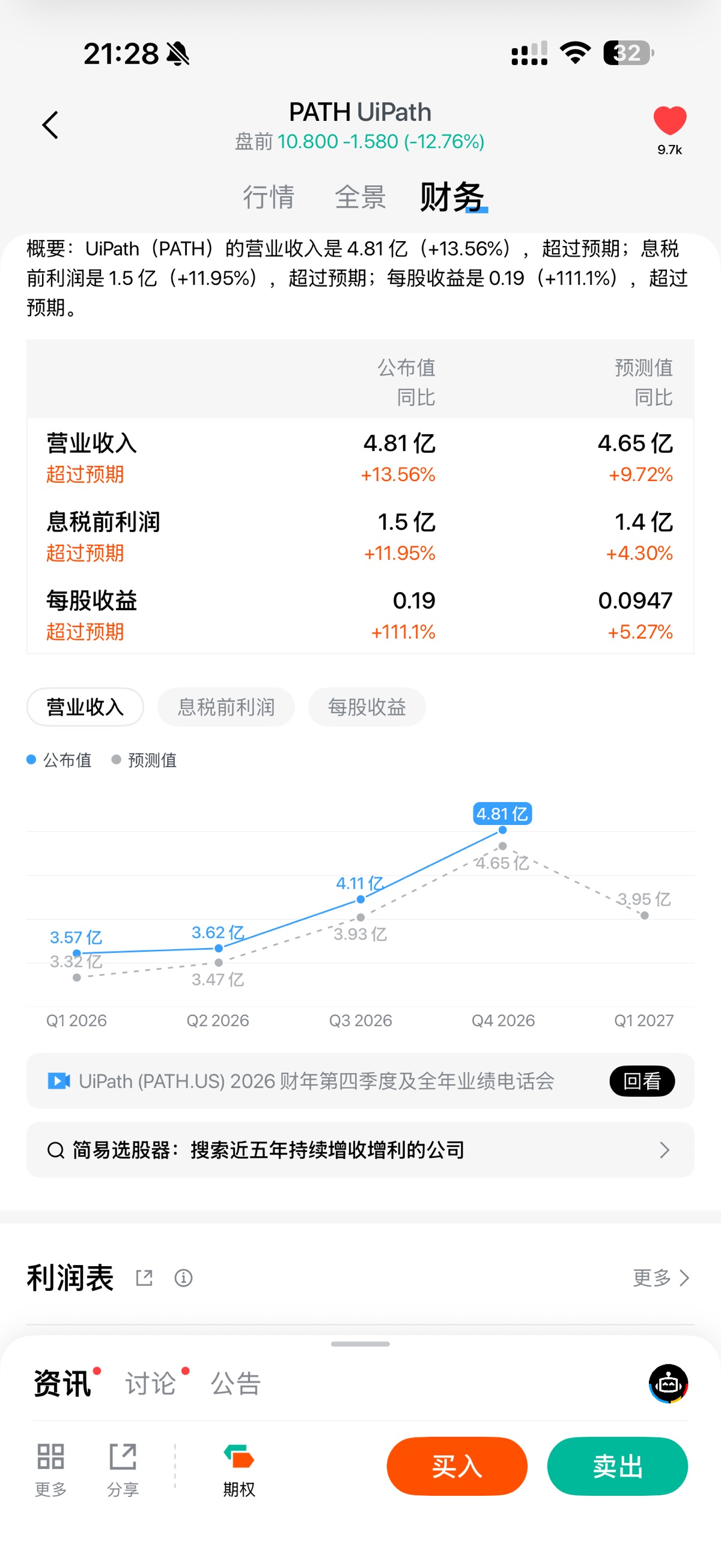
Task: Go back to the previous screen
Action: [x=50, y=125]
